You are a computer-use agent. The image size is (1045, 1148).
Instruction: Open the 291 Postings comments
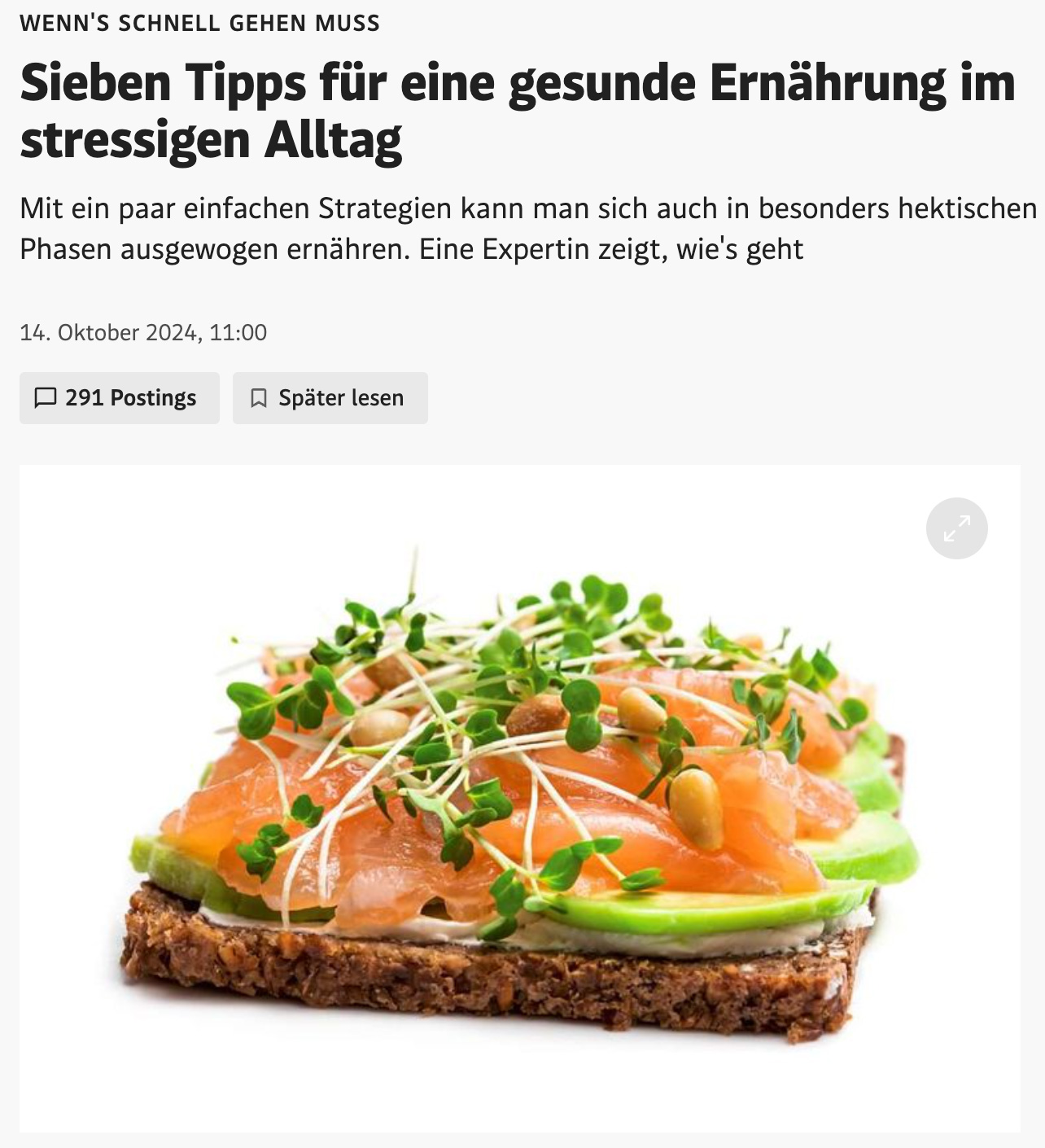[x=119, y=398]
